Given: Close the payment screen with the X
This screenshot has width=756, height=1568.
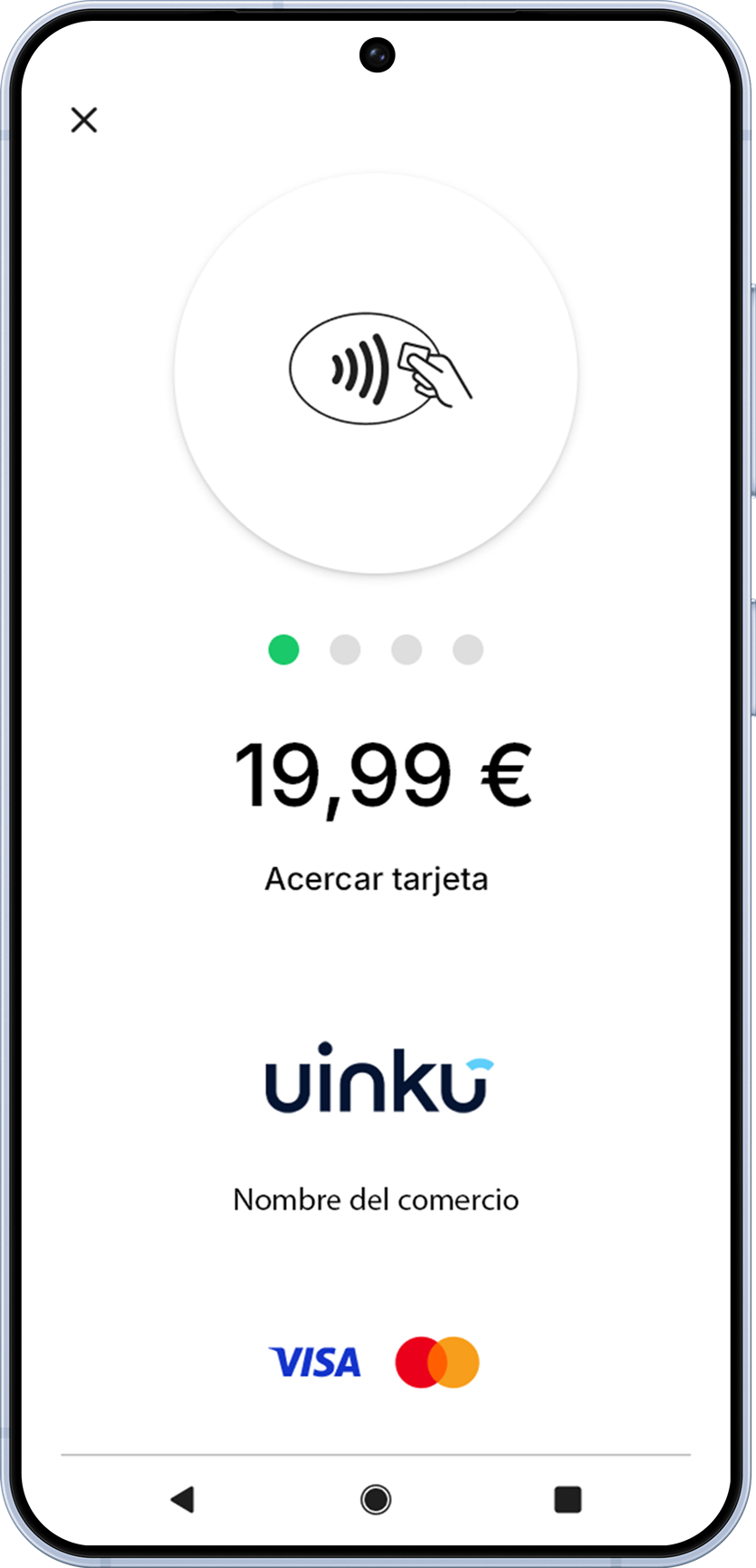Looking at the screenshot, I should (84, 120).
